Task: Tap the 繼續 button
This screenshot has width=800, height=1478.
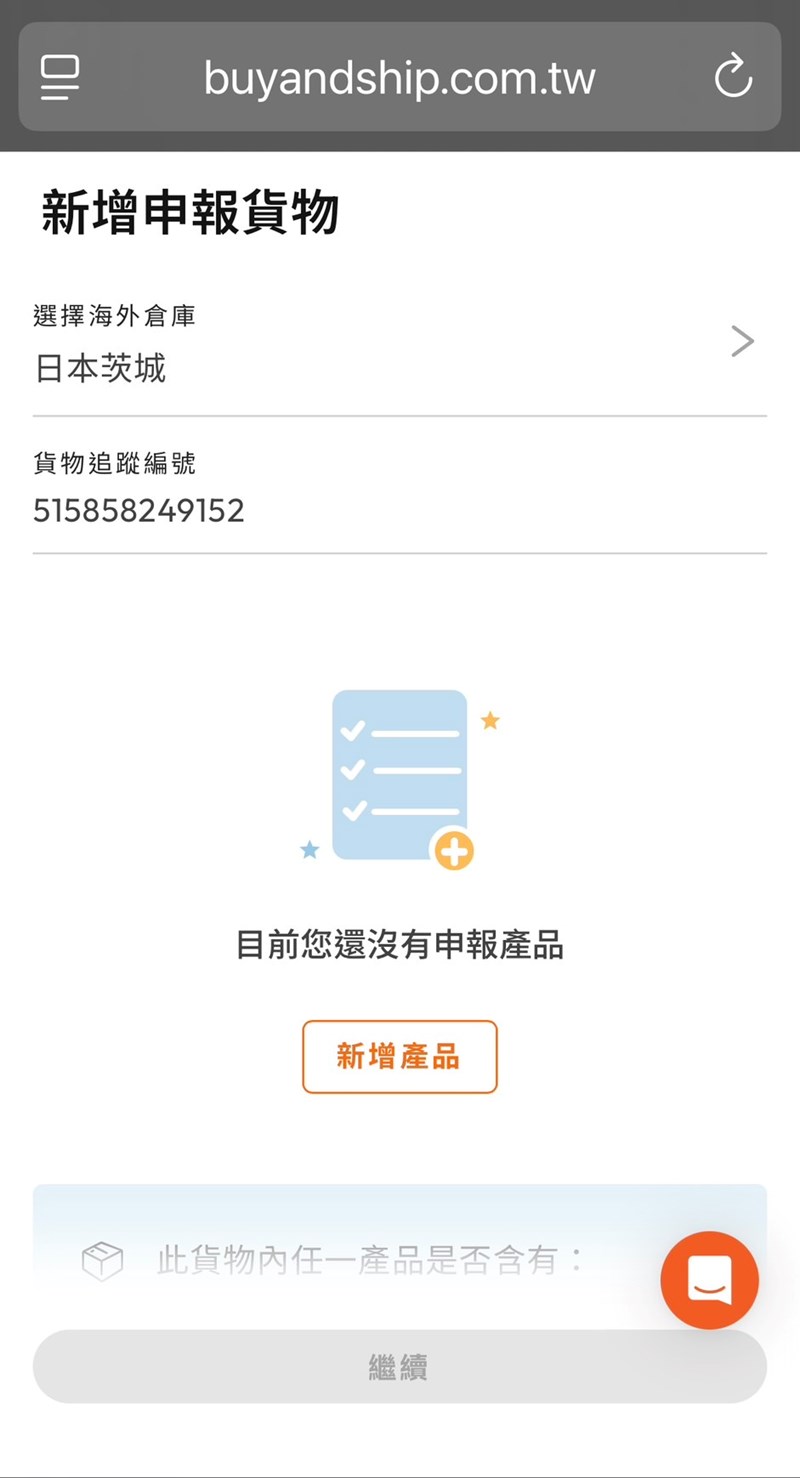Action: tap(399, 1366)
